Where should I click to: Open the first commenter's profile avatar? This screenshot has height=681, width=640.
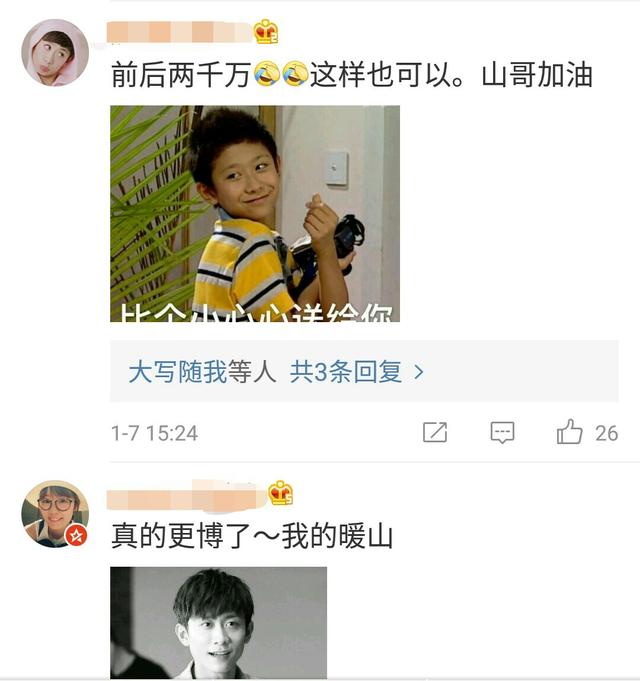(x=55, y=52)
